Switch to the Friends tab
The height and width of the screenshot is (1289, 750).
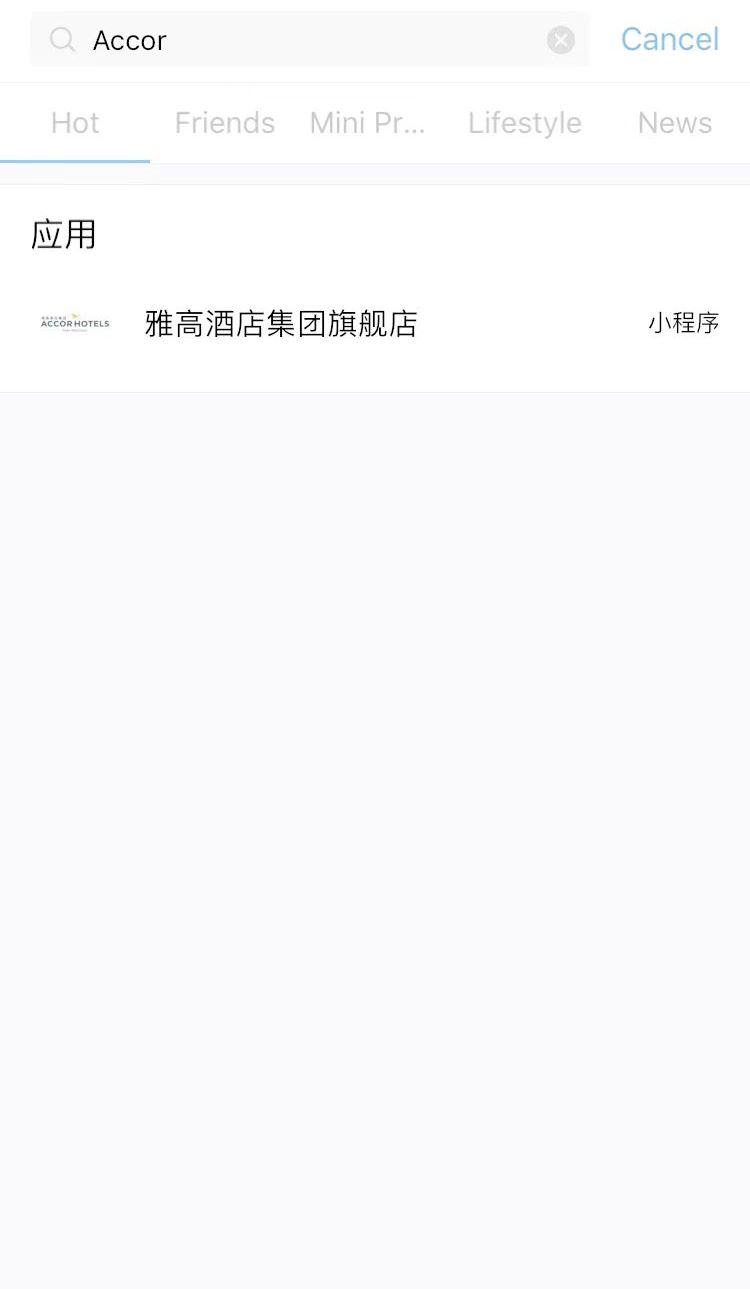pyautogui.click(x=224, y=123)
